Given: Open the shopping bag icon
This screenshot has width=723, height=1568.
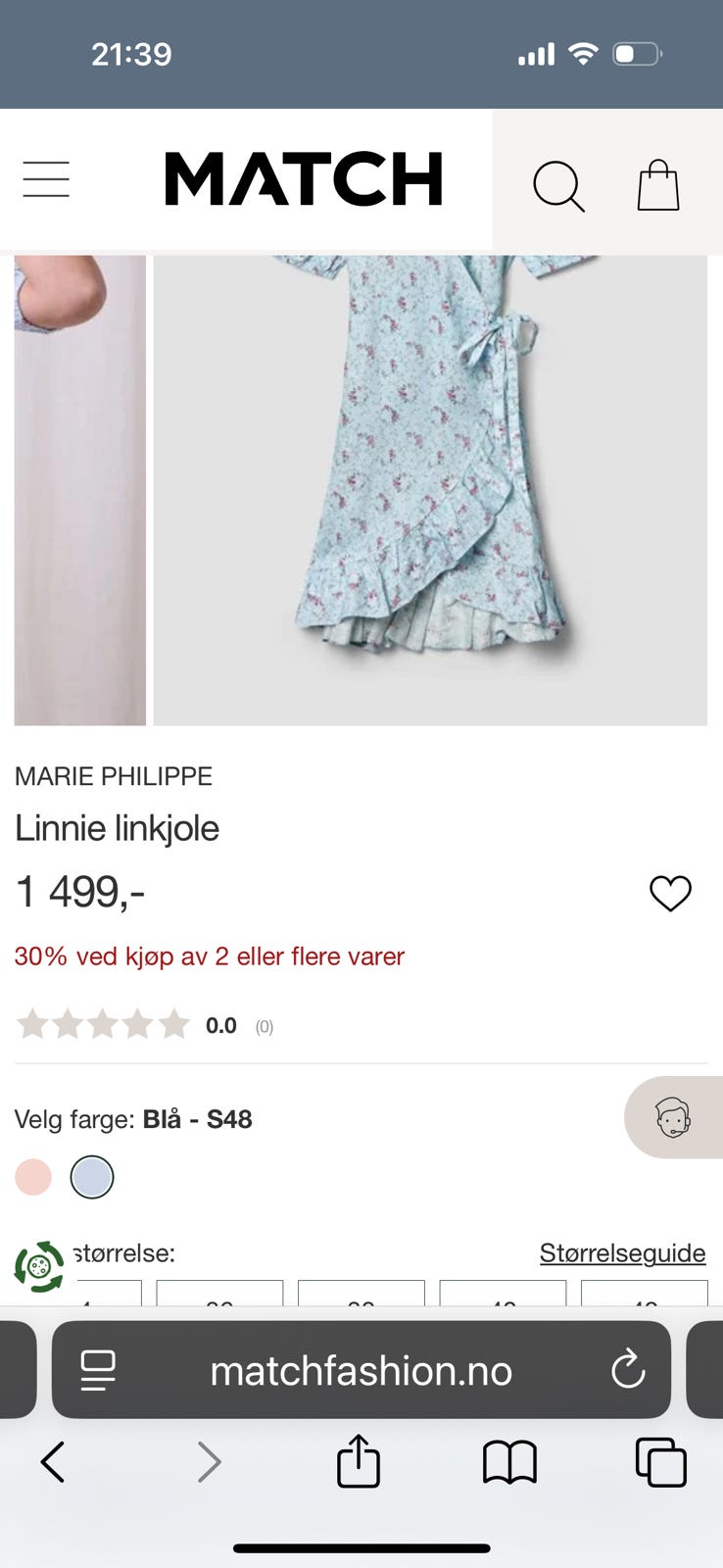Looking at the screenshot, I should (x=657, y=183).
